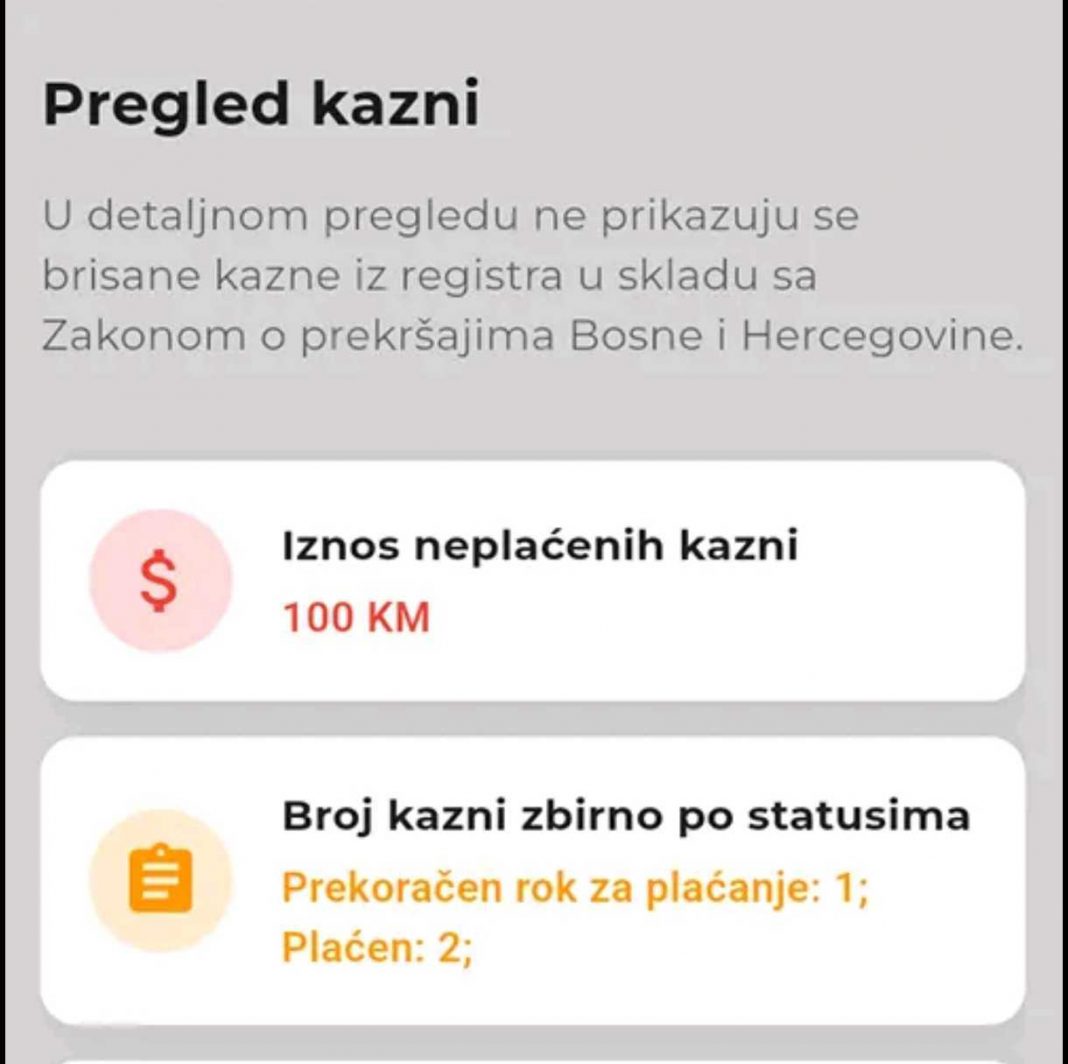Open Broj kazni zbirno po statusima card
Image resolution: width=1068 pixels, height=1064 pixels.
point(532,880)
